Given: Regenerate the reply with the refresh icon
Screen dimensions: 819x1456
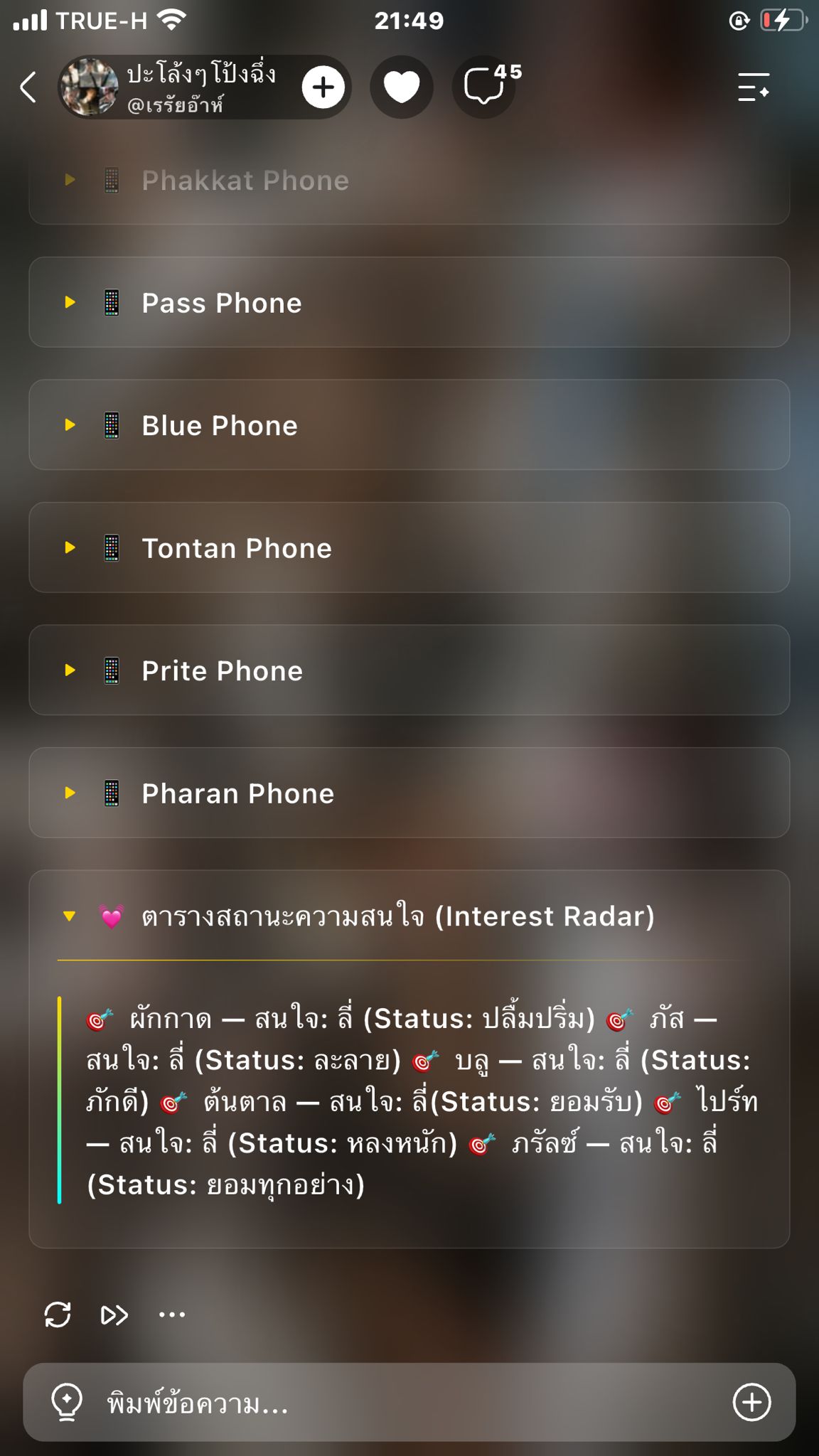Looking at the screenshot, I should tap(58, 1315).
